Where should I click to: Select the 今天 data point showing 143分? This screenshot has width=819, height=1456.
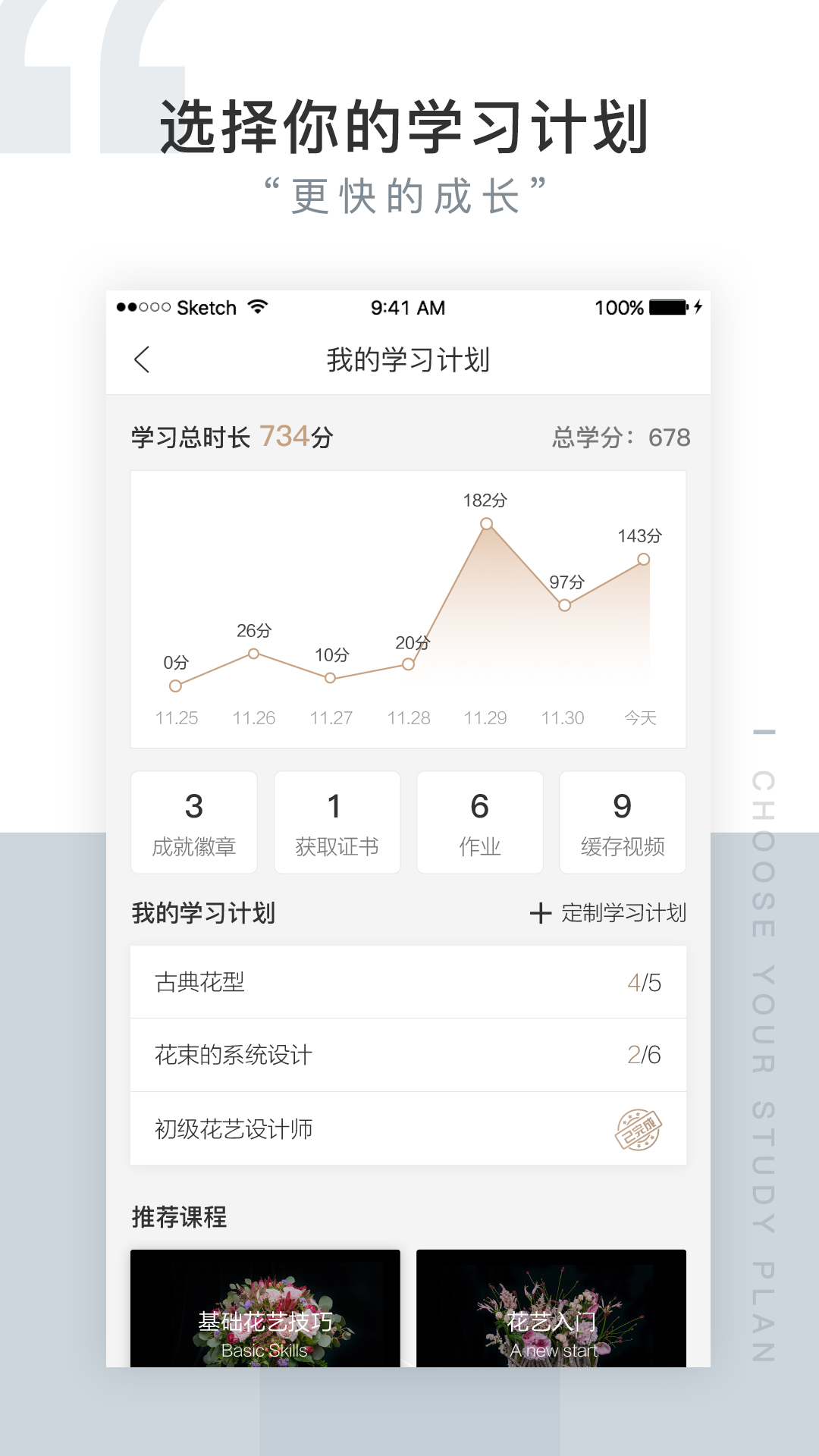coord(643,559)
